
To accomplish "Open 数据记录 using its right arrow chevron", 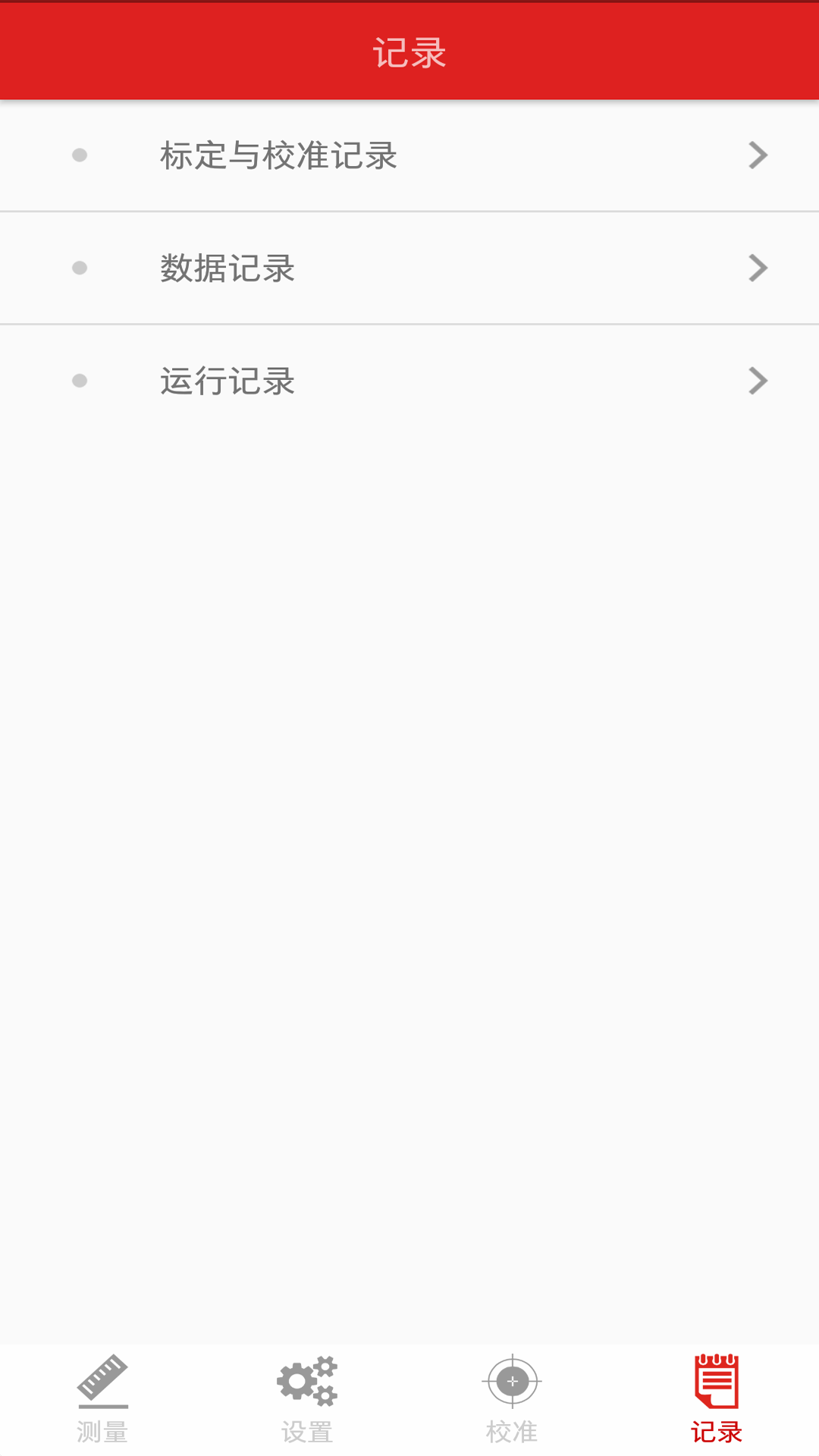I will (757, 268).
